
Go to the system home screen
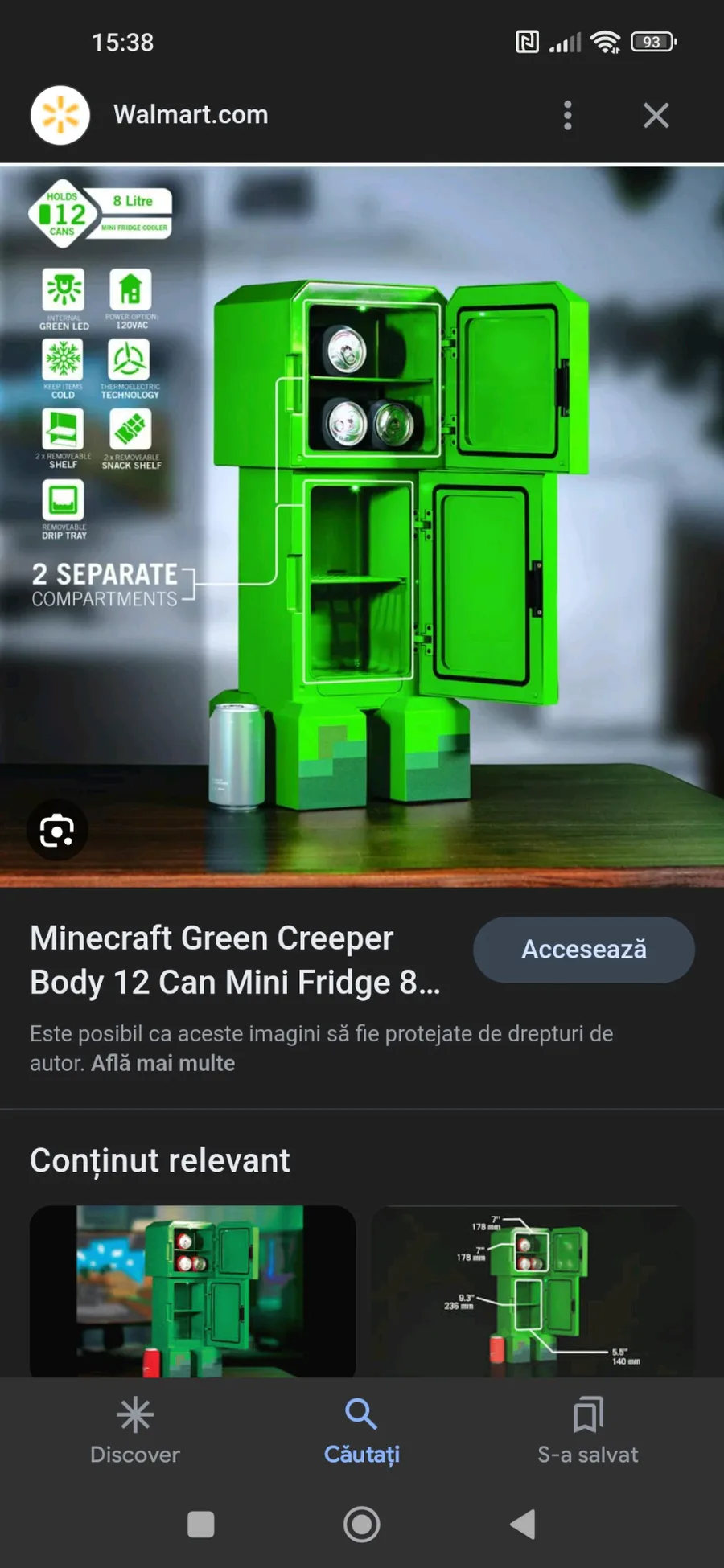click(362, 1524)
